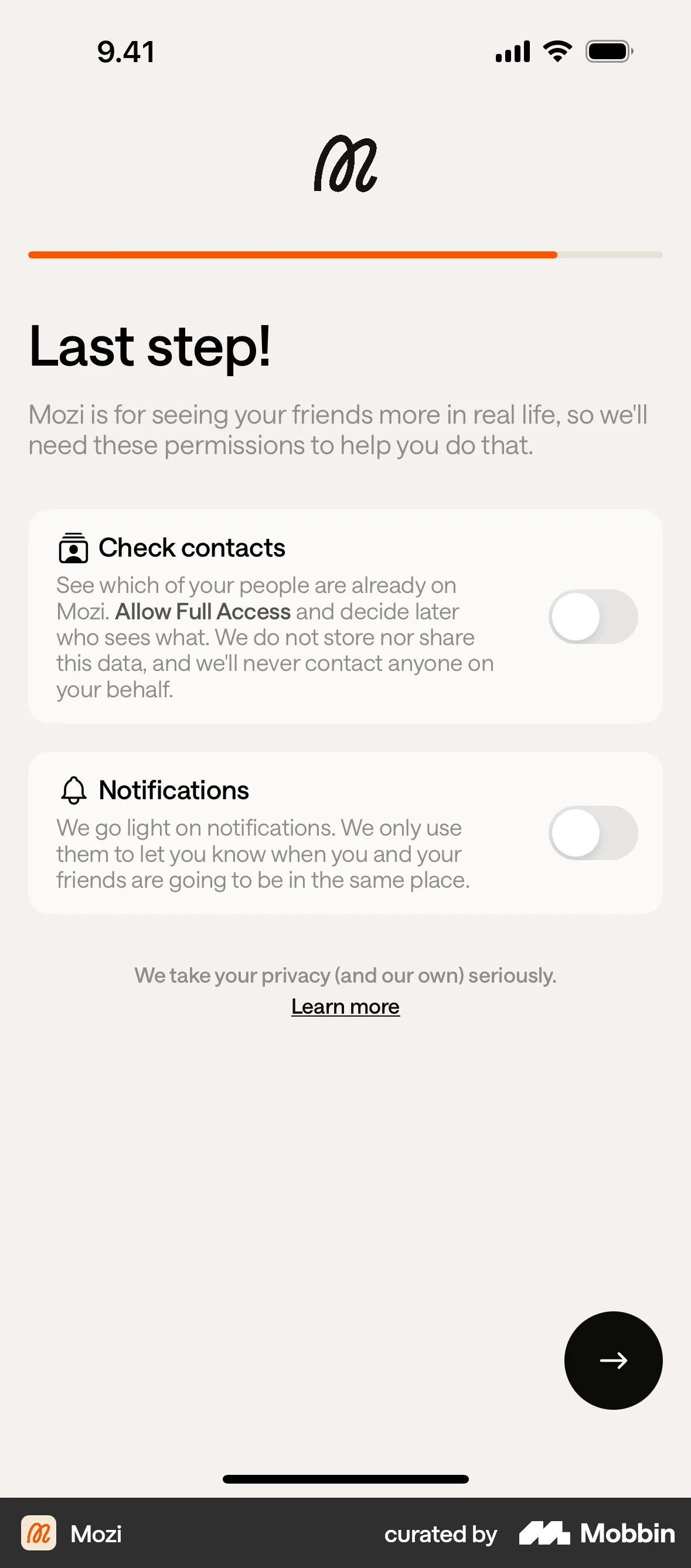Select the contact card icon beside Check contacts
The width and height of the screenshot is (691, 1568).
pyautogui.click(x=73, y=547)
